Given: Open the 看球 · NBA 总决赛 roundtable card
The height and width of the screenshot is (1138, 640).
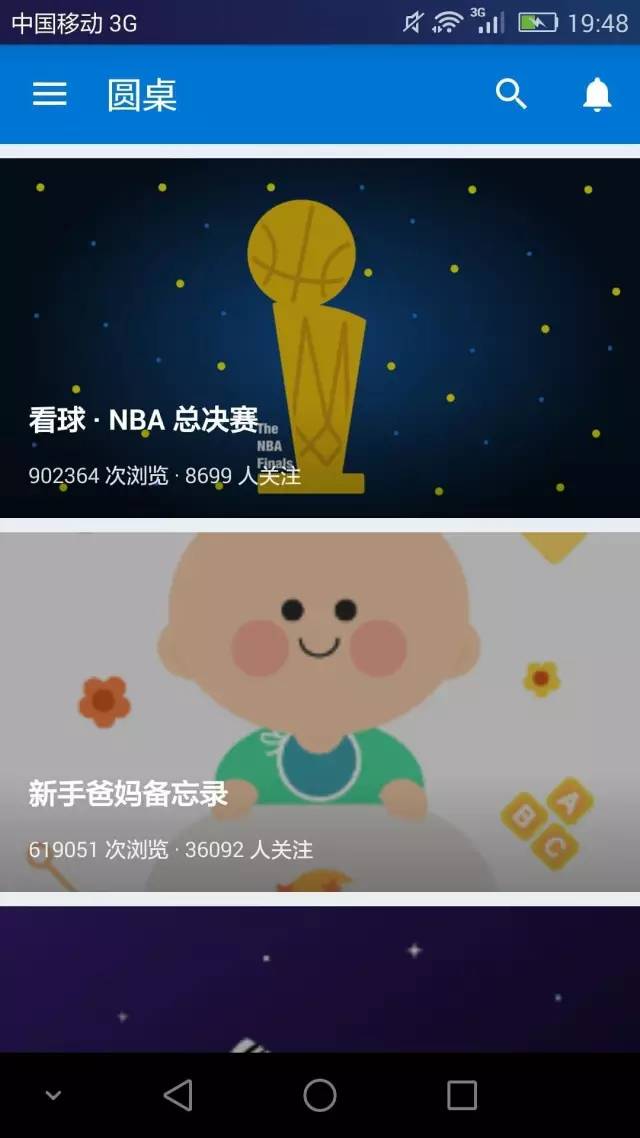Looking at the screenshot, I should coord(320,337).
